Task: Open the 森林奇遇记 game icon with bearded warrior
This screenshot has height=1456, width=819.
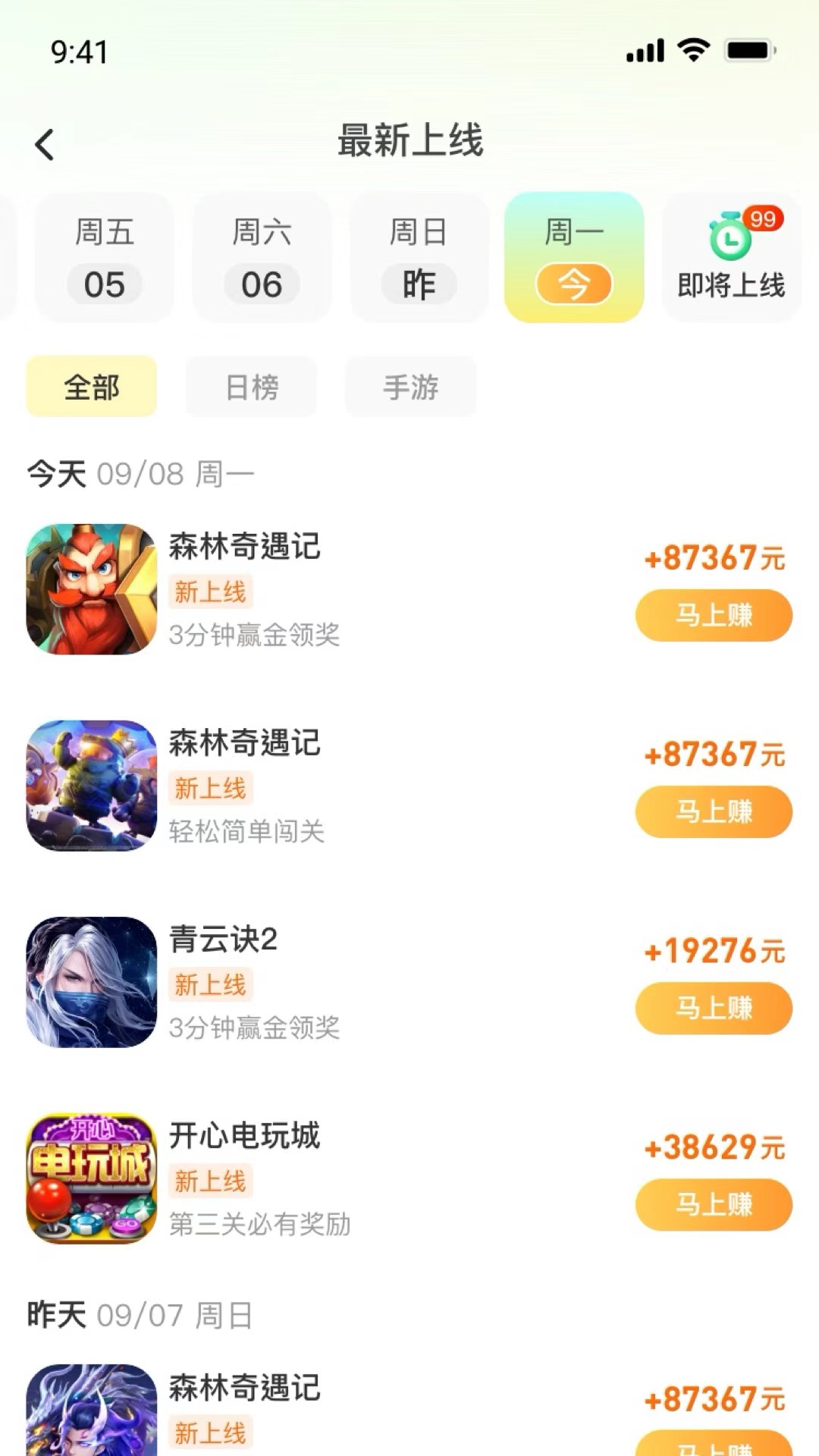Action: tap(89, 590)
